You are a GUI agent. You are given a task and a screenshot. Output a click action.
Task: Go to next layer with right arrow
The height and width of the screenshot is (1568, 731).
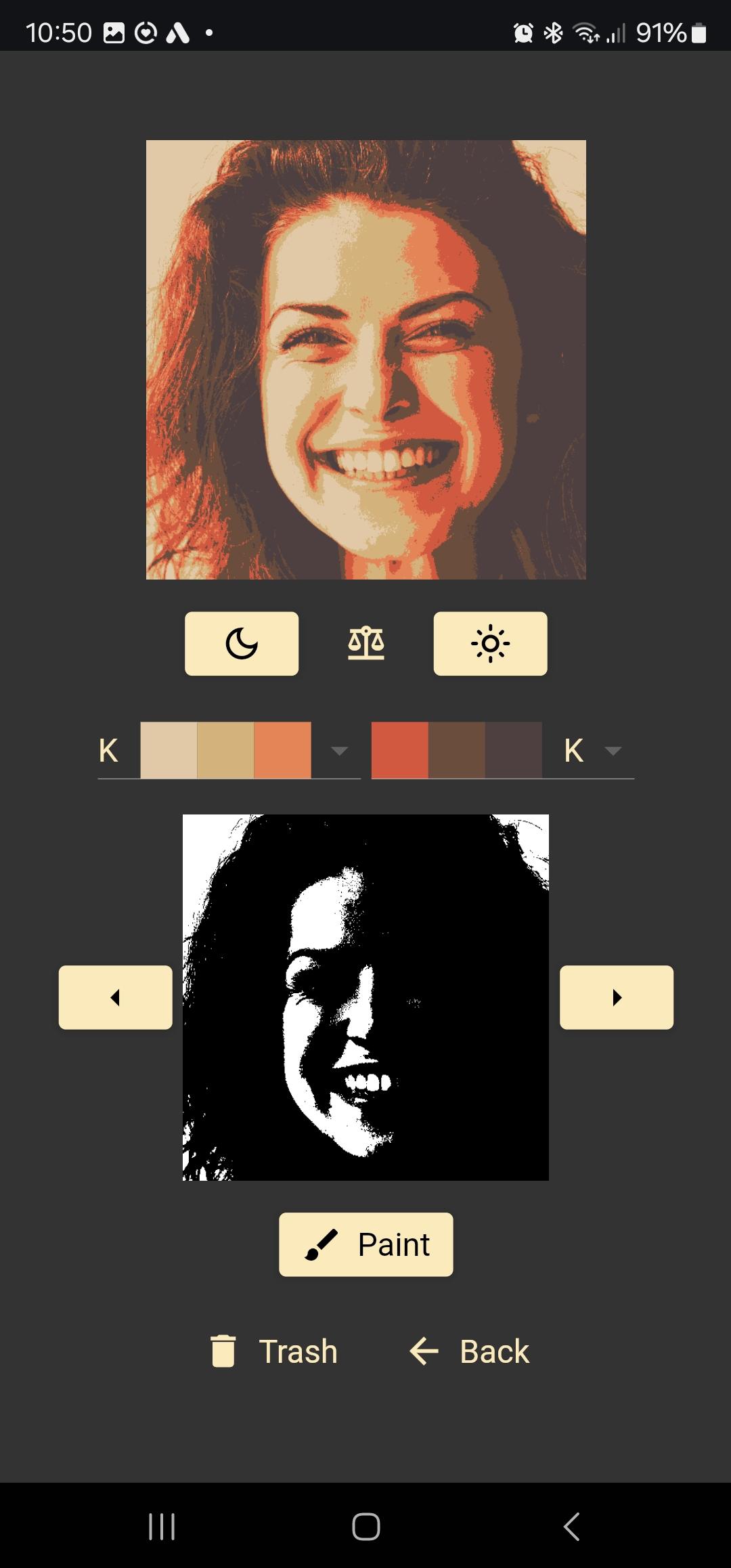pos(616,997)
